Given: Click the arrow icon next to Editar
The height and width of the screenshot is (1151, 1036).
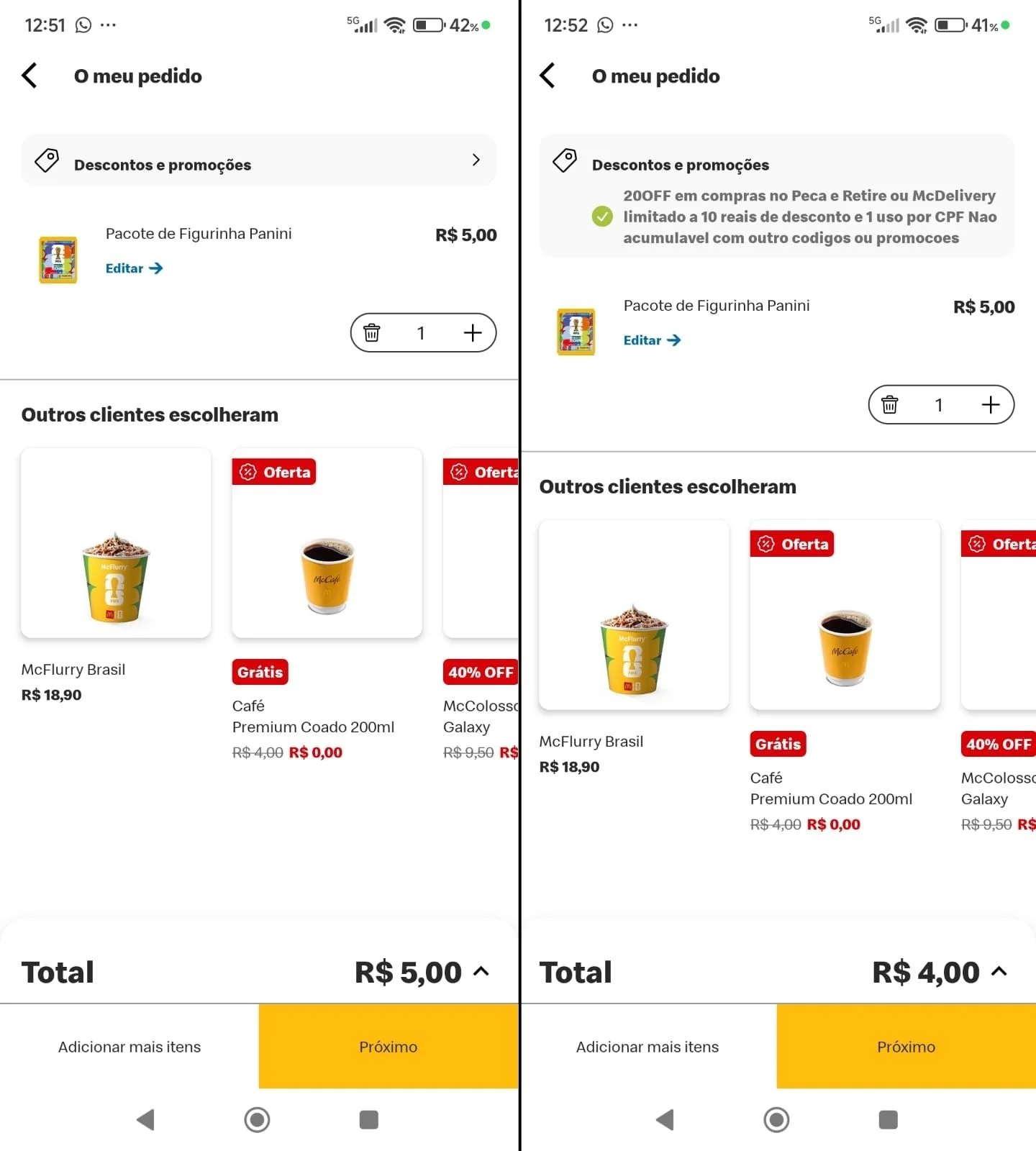Looking at the screenshot, I should pos(157,268).
